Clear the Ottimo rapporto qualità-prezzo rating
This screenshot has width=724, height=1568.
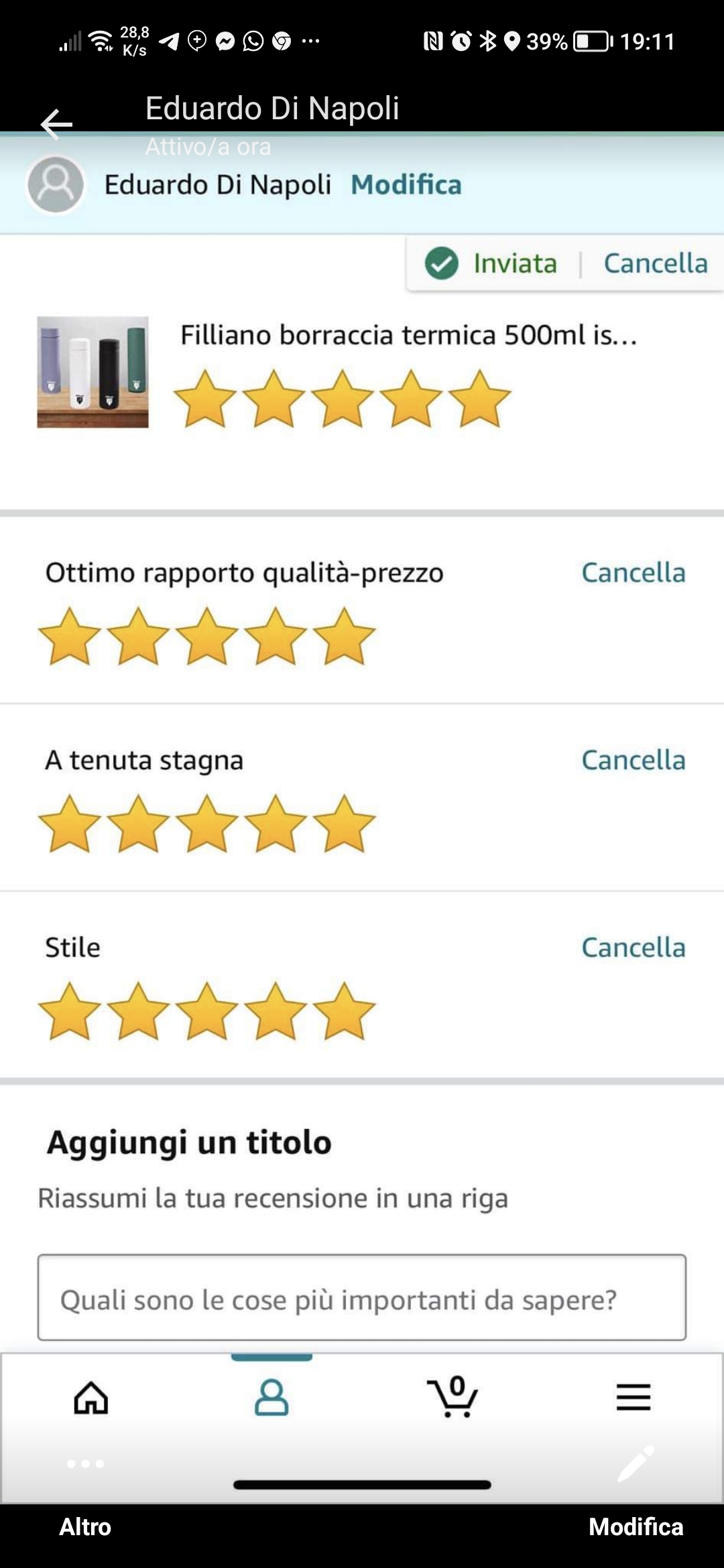click(633, 573)
